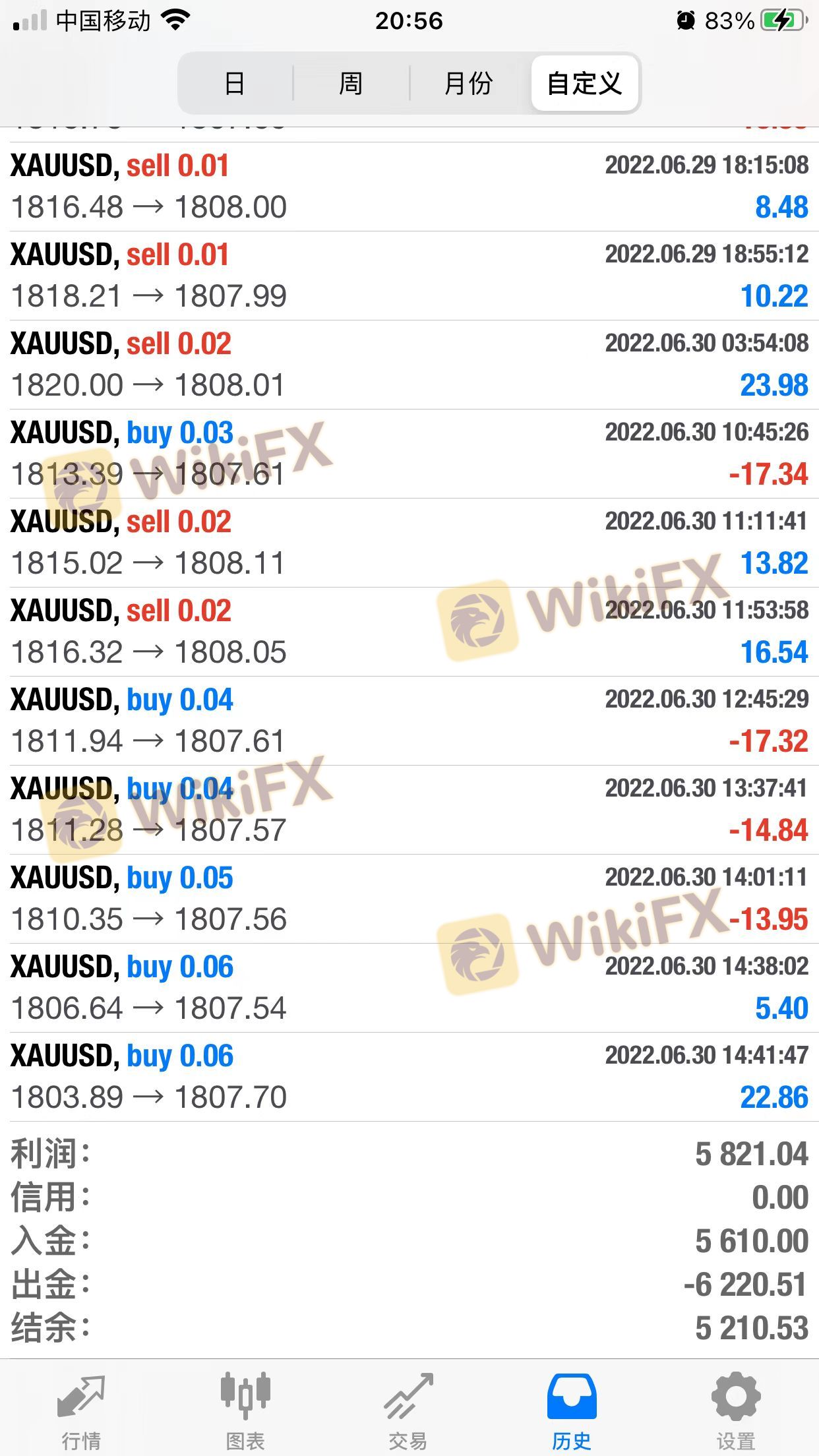Select the 周 (week) period
Viewport: 819px width, 1456px height.
(x=351, y=84)
